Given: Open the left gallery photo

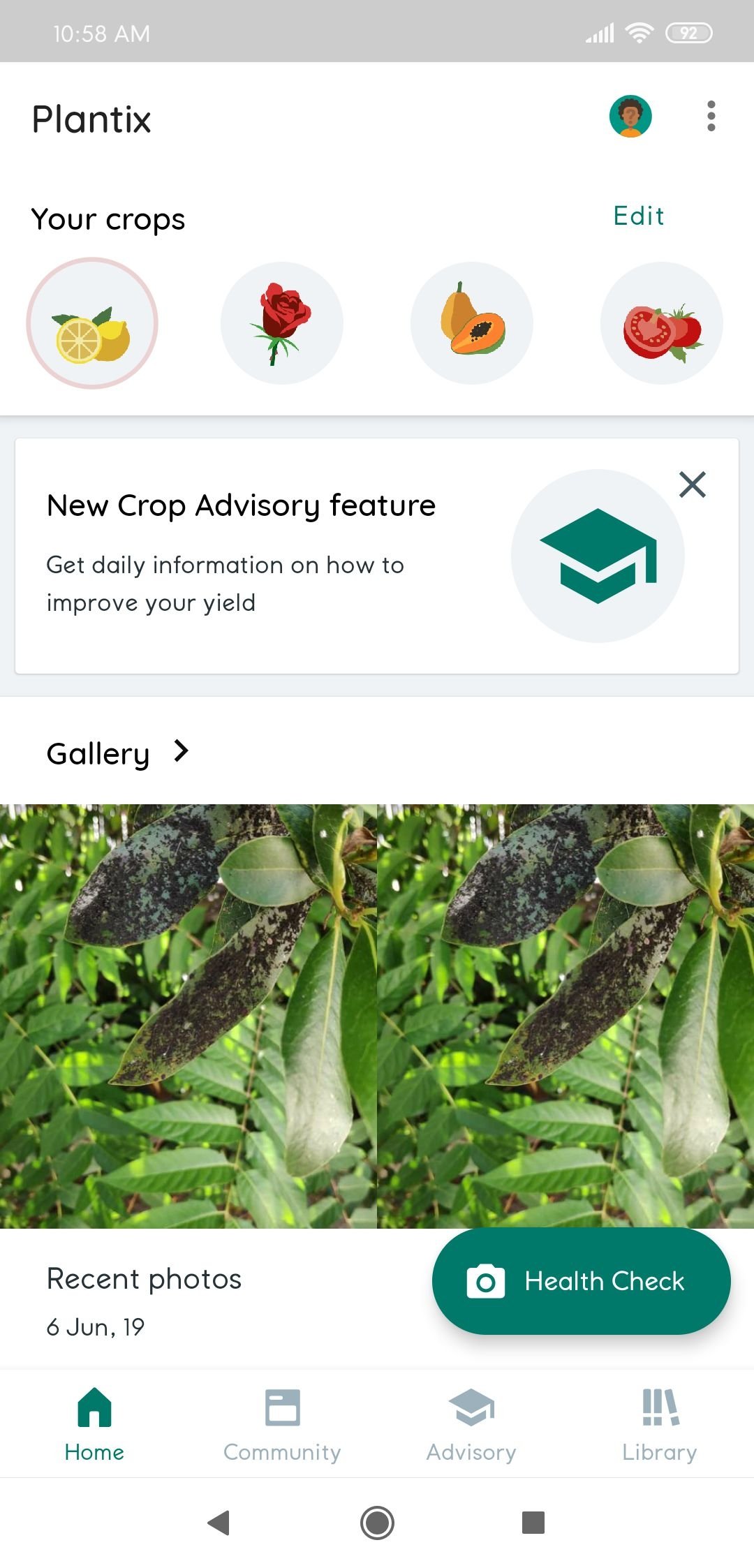Looking at the screenshot, I should click(188, 1016).
